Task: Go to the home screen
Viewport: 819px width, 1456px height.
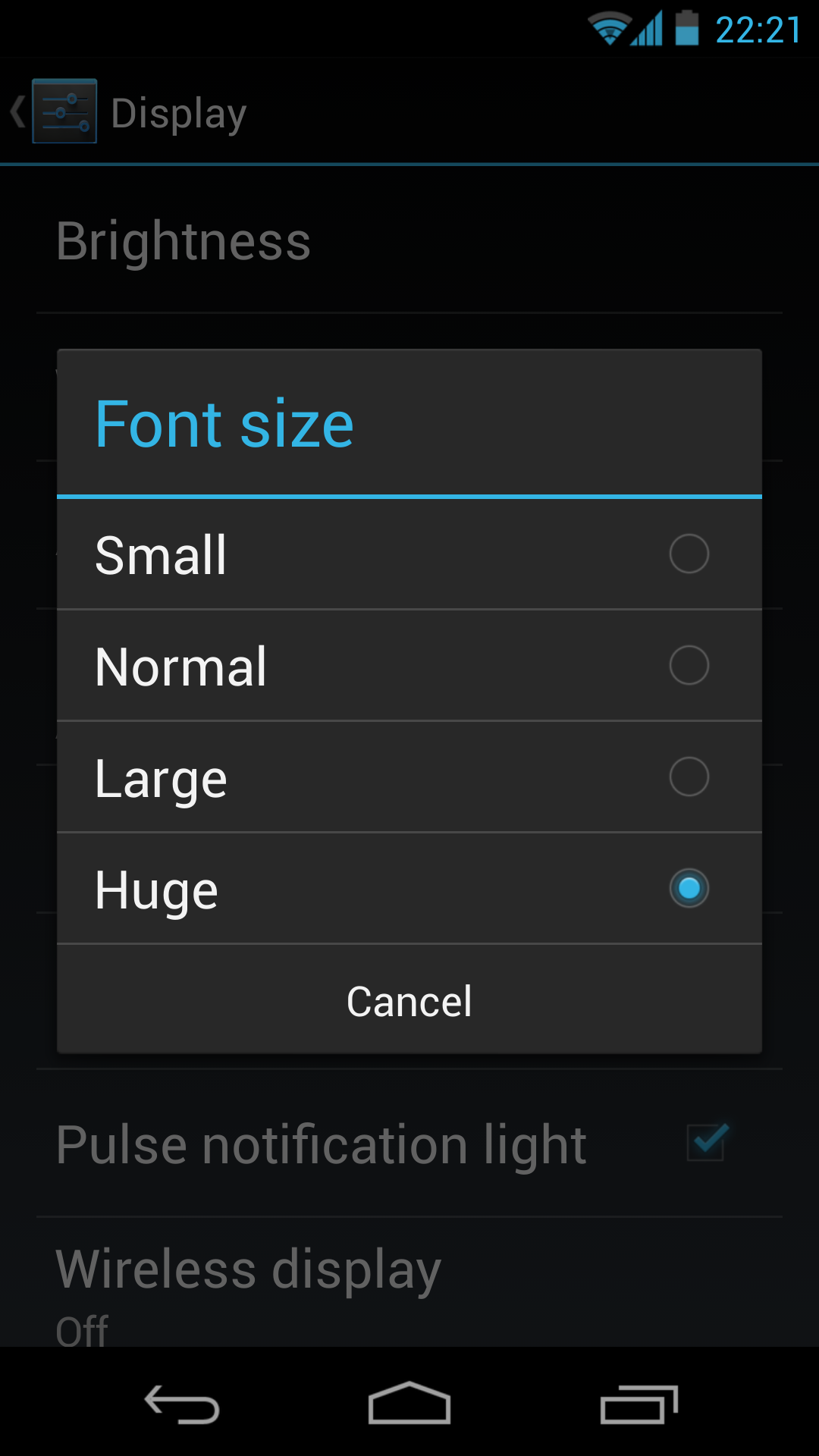Action: pos(409,1403)
